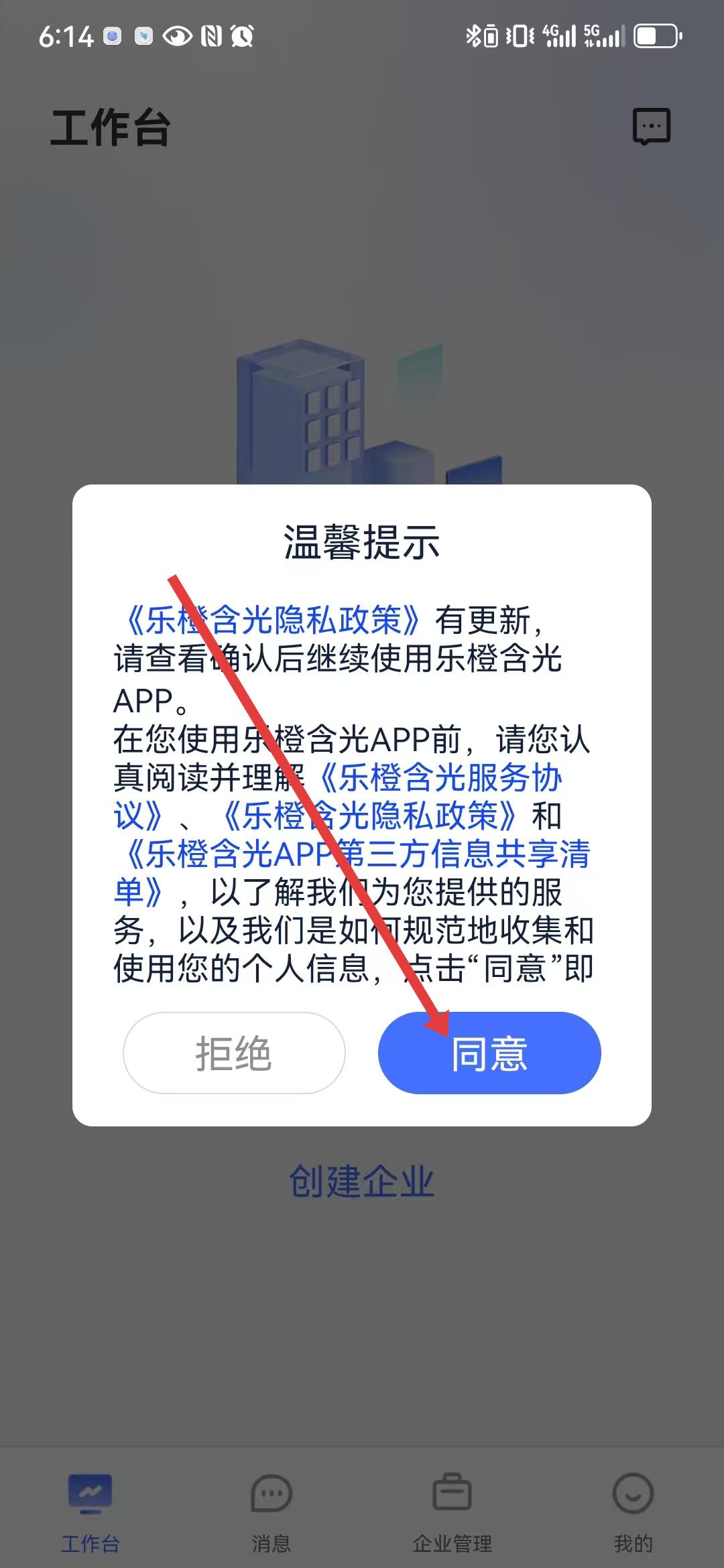Switch to the 消息 tab
The height and width of the screenshot is (1568, 724).
point(271,1513)
